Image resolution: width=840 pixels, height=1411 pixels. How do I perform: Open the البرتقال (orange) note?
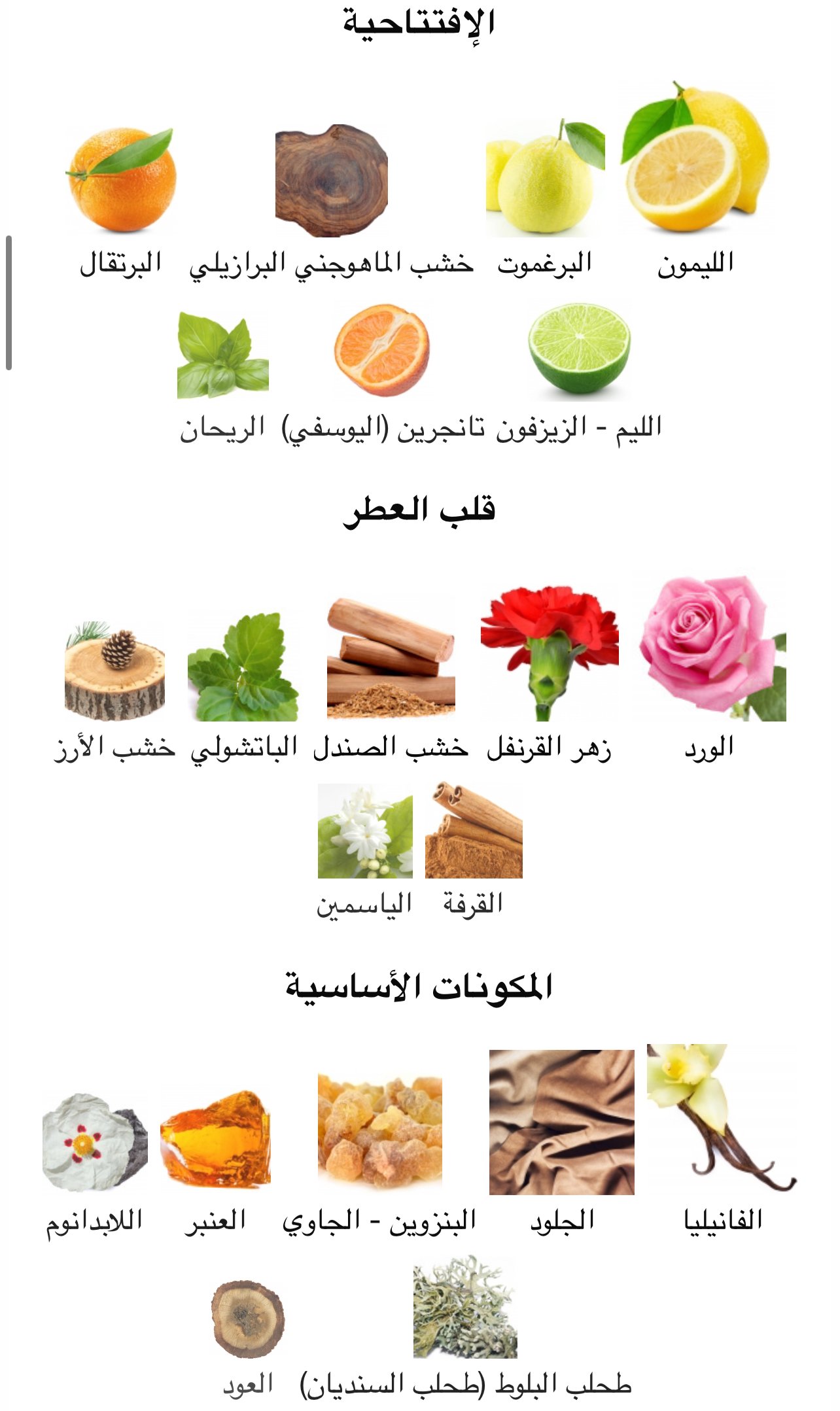(x=121, y=203)
